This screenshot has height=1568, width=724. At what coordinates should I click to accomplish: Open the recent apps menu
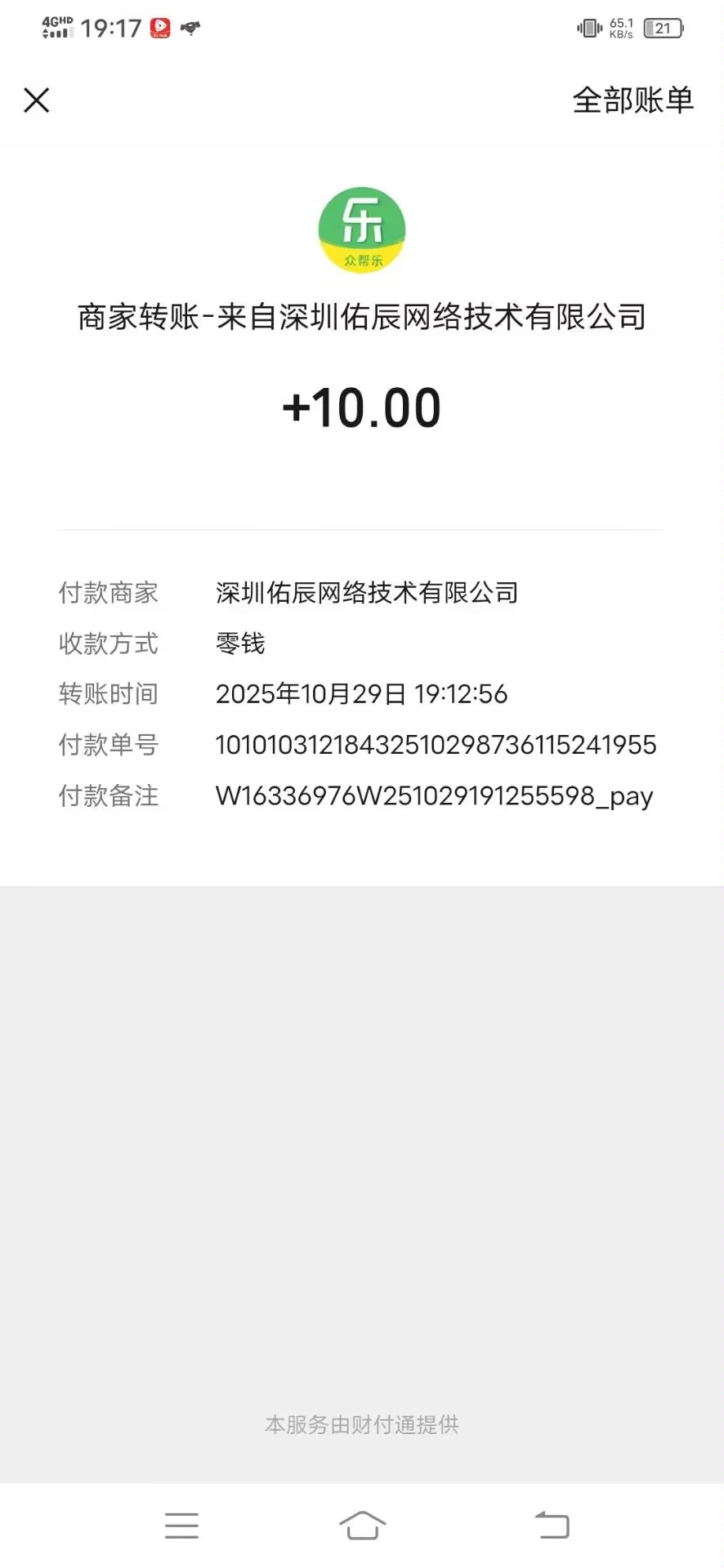point(181,1525)
